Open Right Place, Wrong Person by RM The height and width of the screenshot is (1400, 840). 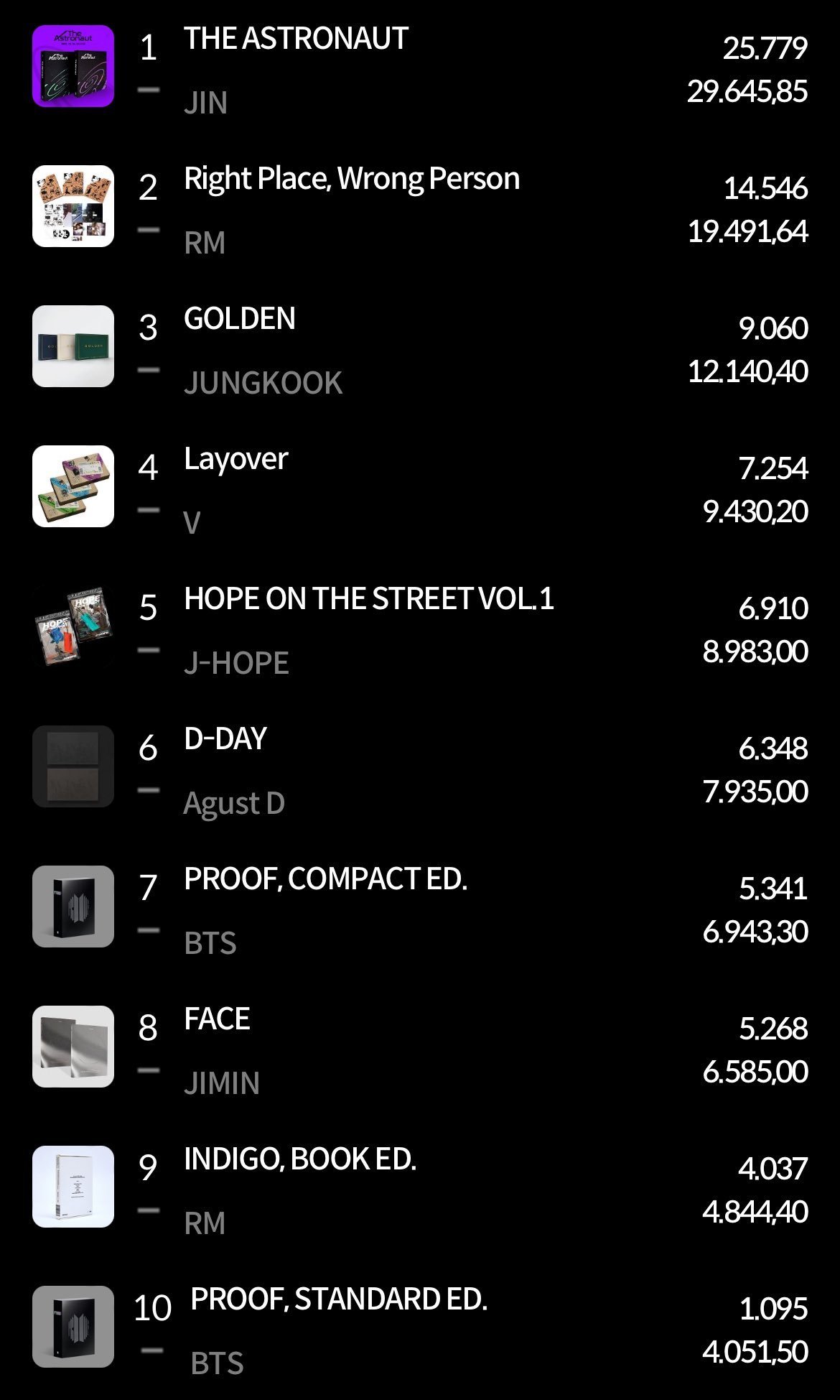420,210
